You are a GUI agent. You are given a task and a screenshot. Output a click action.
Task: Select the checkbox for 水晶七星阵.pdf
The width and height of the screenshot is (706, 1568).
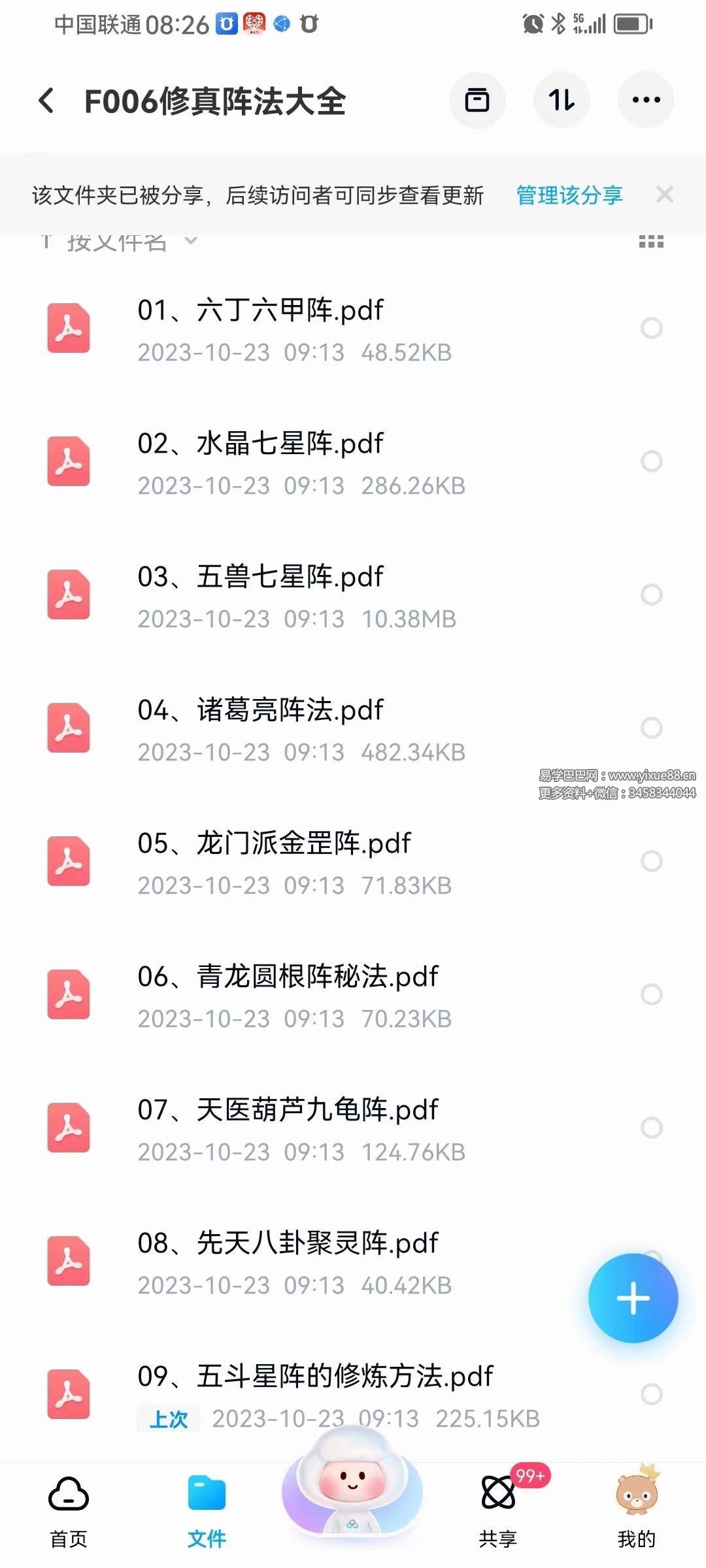[x=652, y=461]
